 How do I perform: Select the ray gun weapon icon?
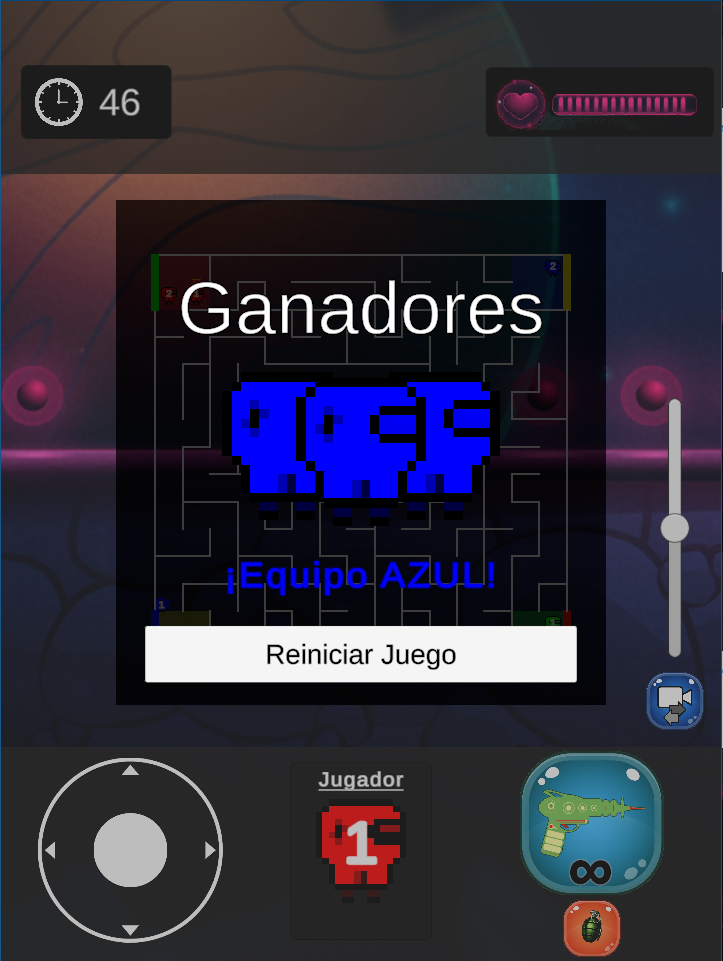coord(590,820)
